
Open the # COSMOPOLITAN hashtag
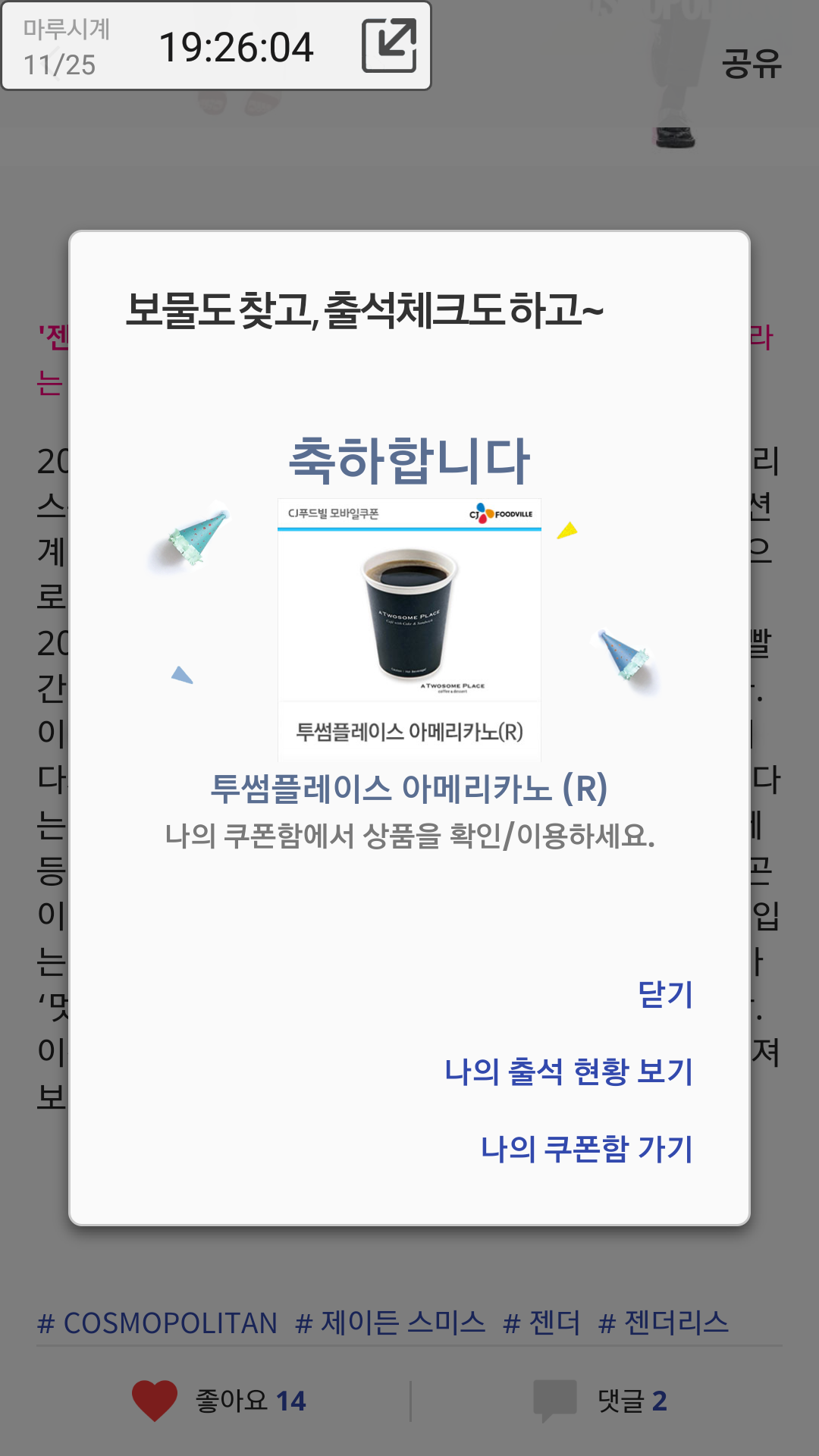tap(157, 1323)
